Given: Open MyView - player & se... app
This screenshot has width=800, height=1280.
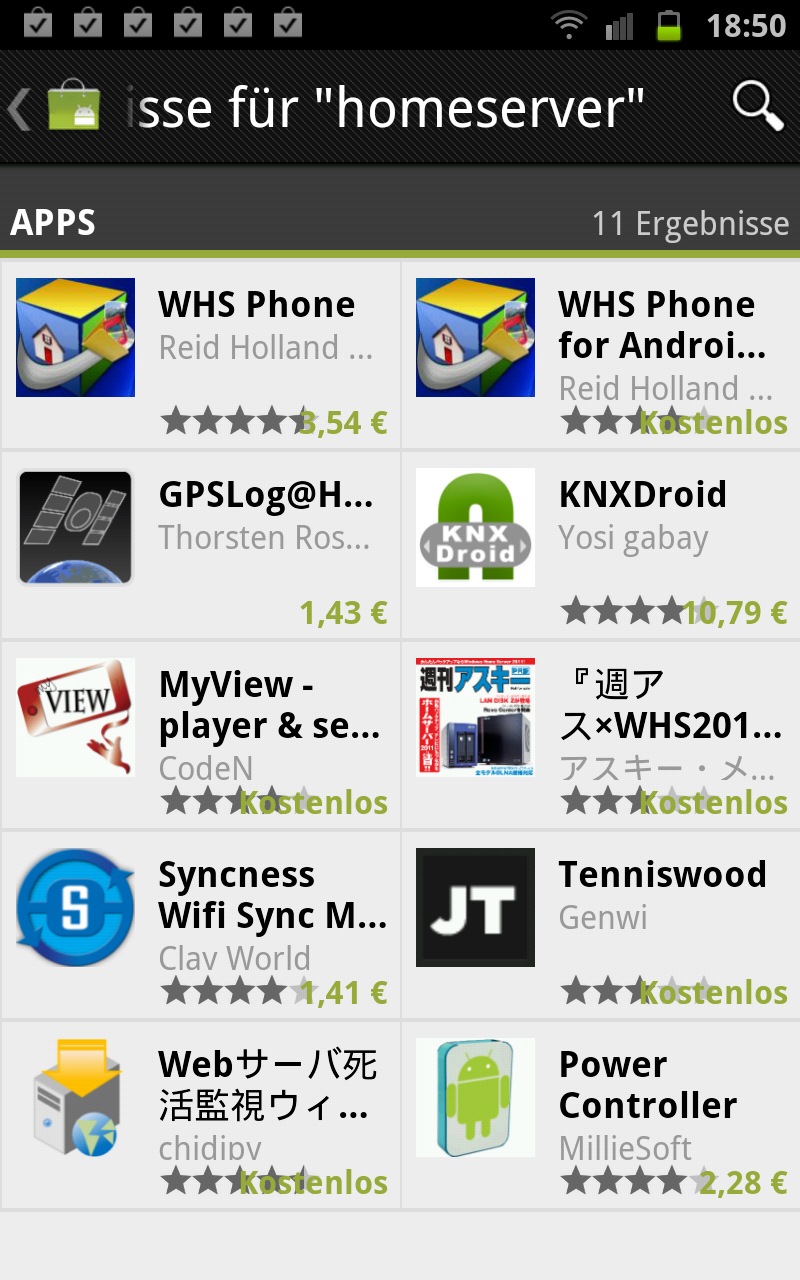Looking at the screenshot, I should tap(200, 735).
